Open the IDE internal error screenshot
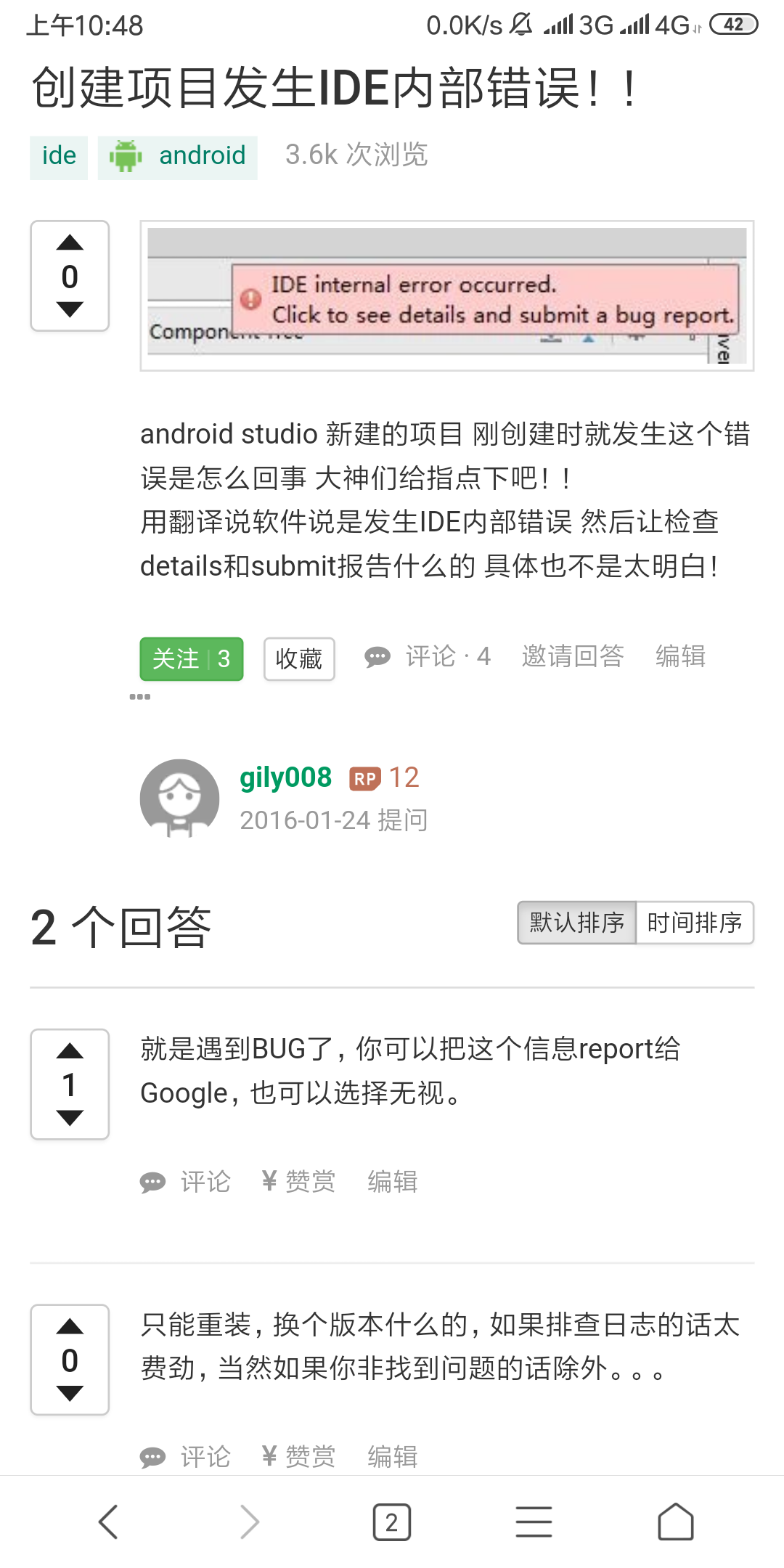 (446, 295)
